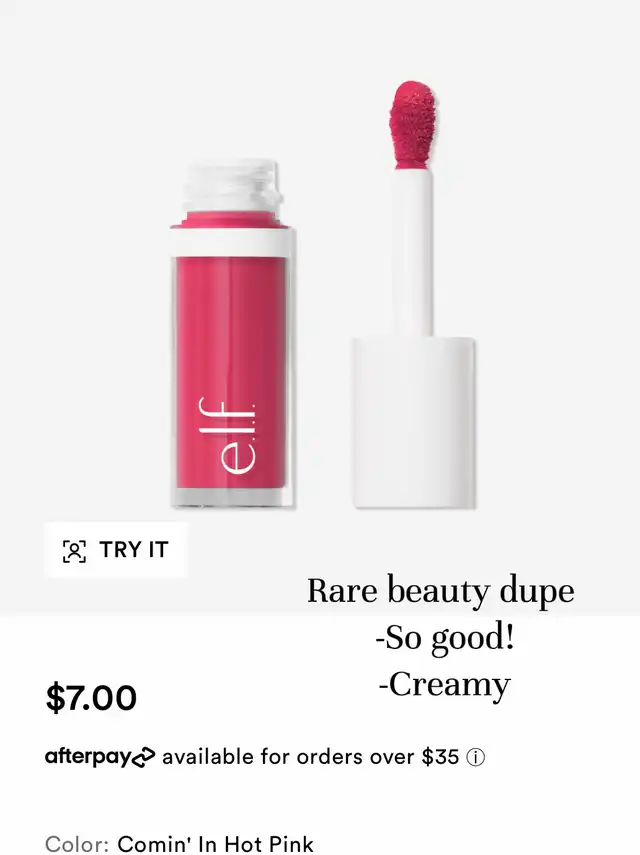Tap the TRY IT virtual try-on button
Screen dimensions: 640x855
(x=116, y=550)
